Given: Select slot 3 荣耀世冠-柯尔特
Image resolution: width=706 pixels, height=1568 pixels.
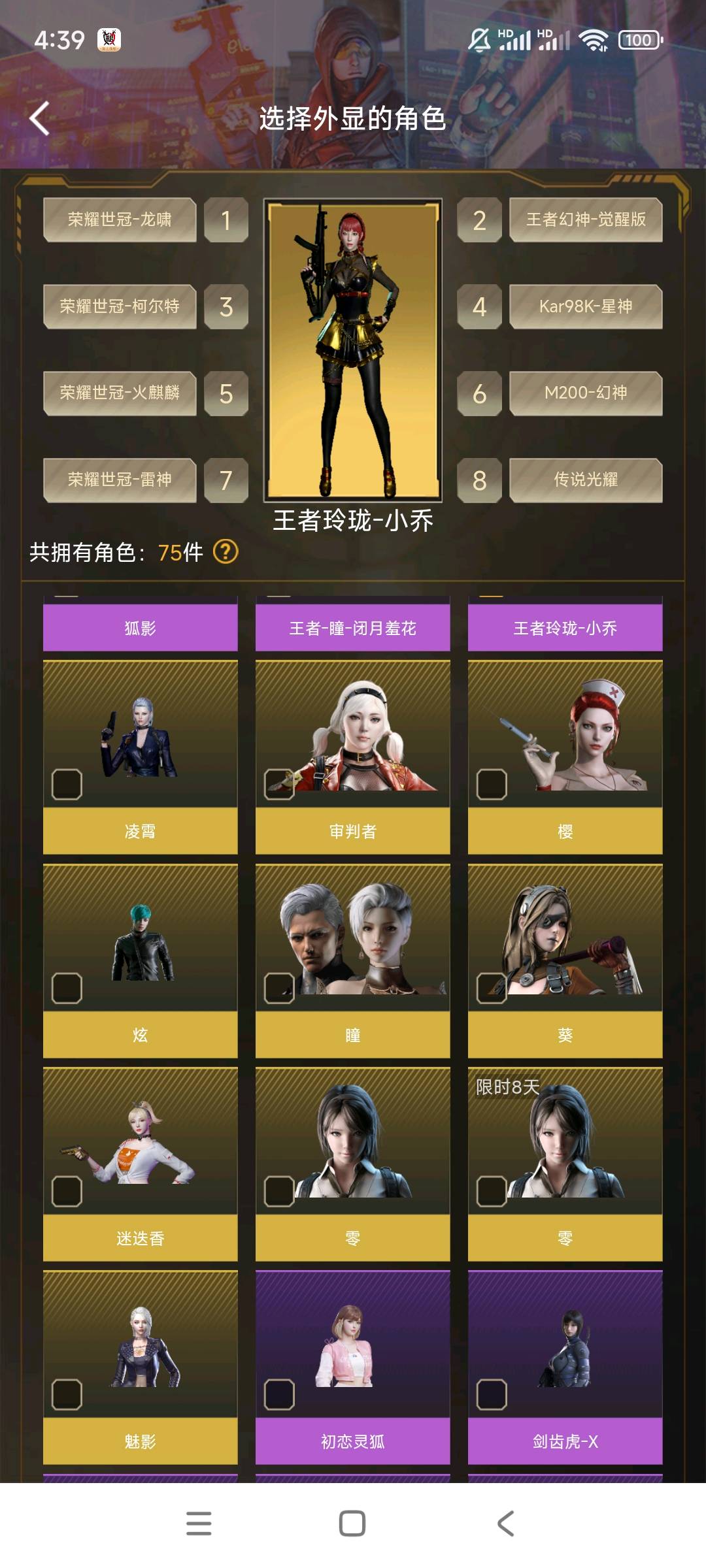Looking at the screenshot, I should pyautogui.click(x=120, y=306).
